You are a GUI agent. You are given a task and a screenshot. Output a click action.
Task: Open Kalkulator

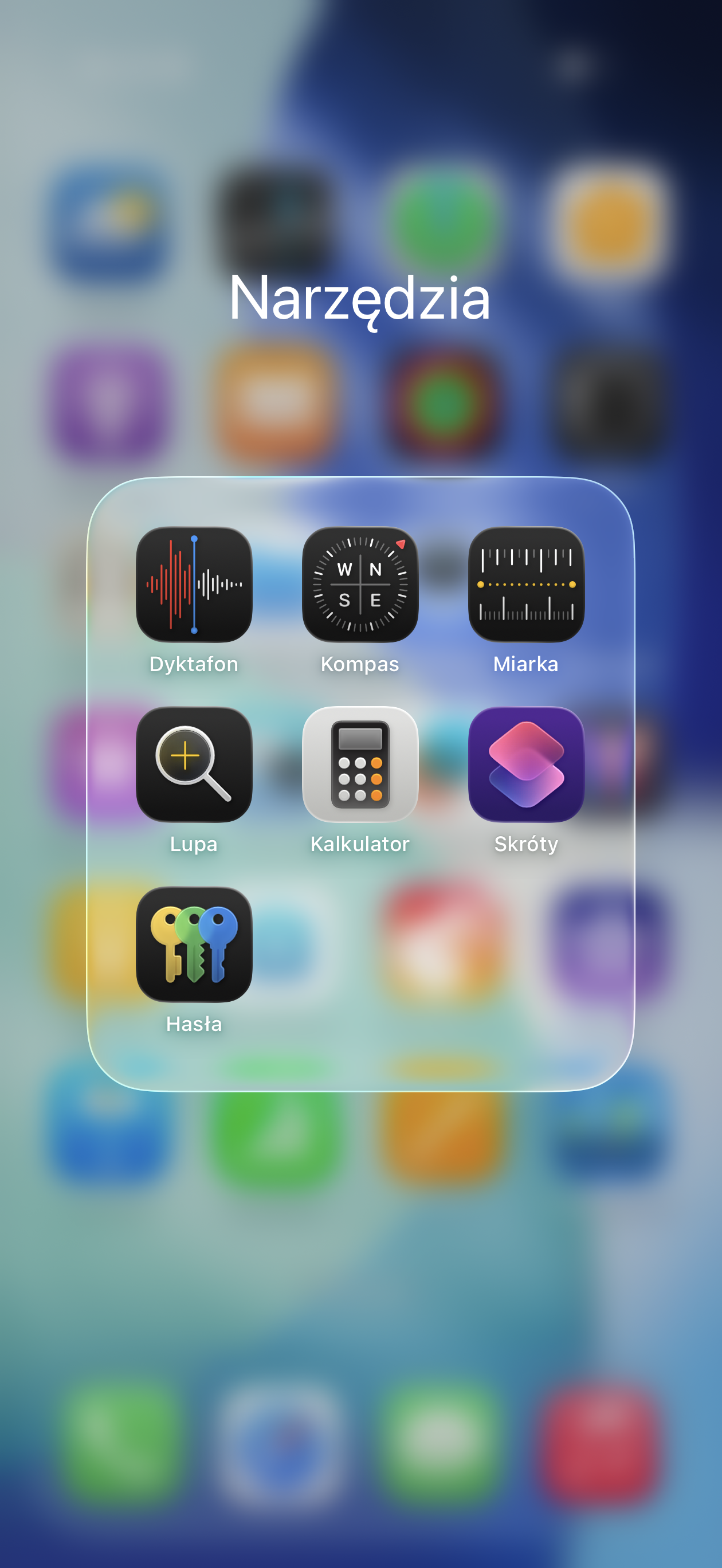(360, 764)
